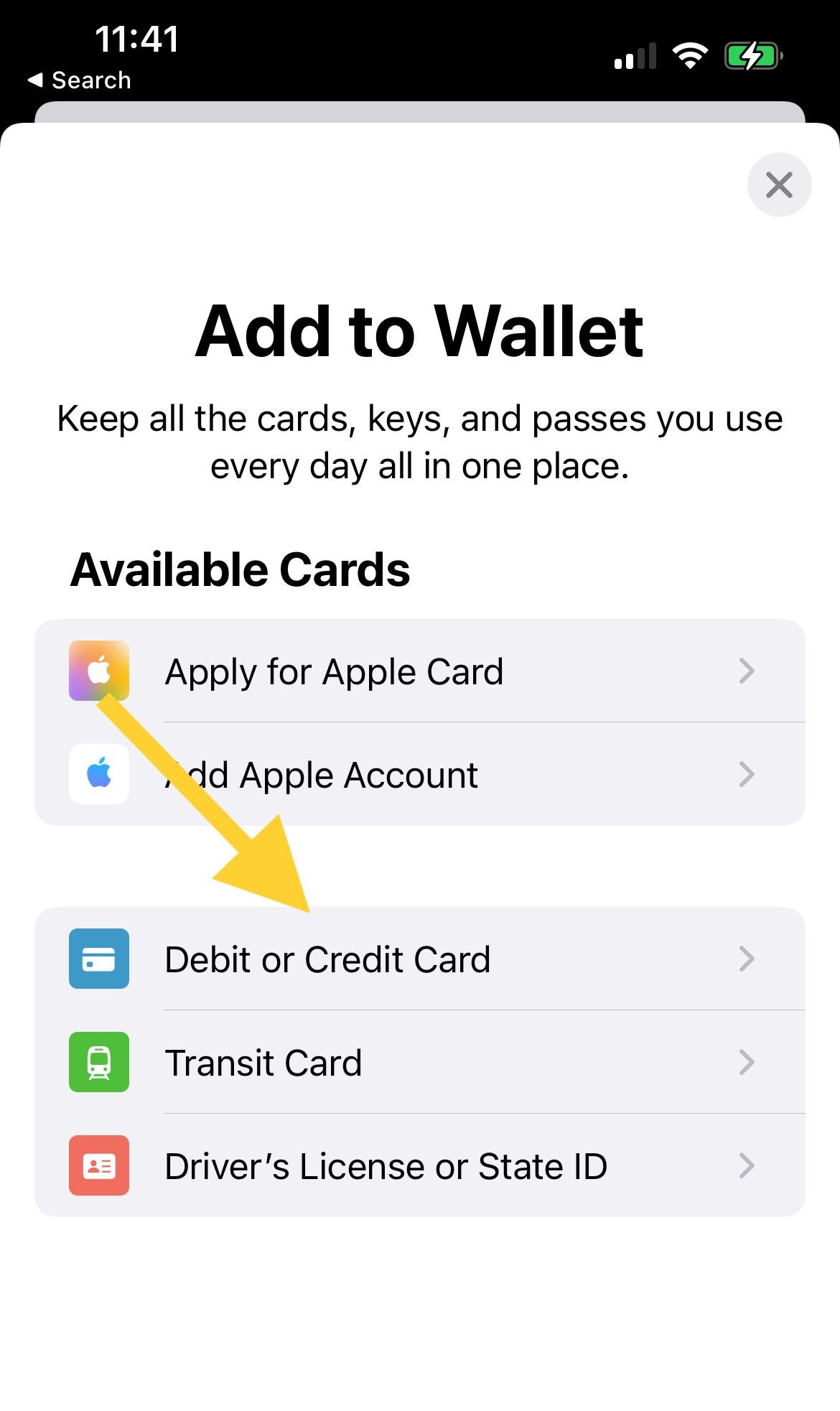Viewport: 840px width, 1411px height.
Task: Close the Add to Wallet sheet
Action: pos(779,185)
